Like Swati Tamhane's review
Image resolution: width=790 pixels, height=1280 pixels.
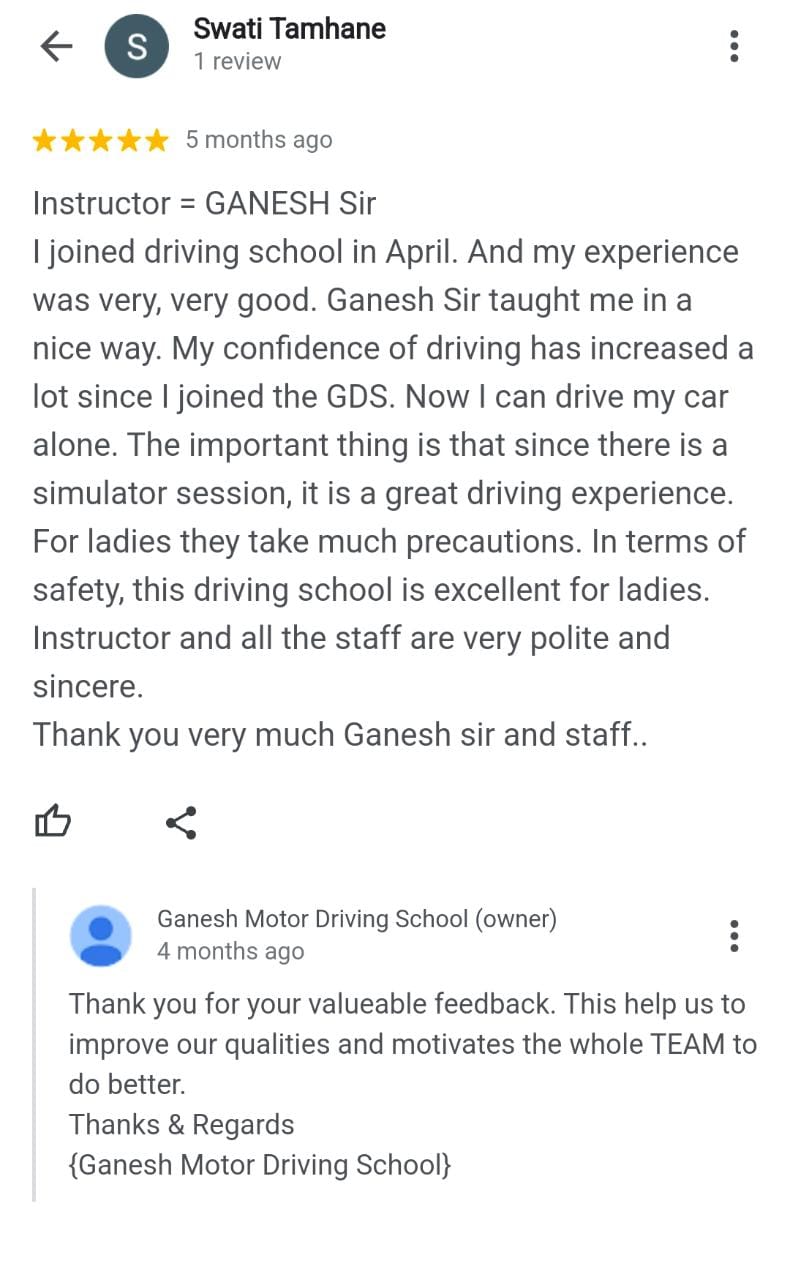pos(53,822)
